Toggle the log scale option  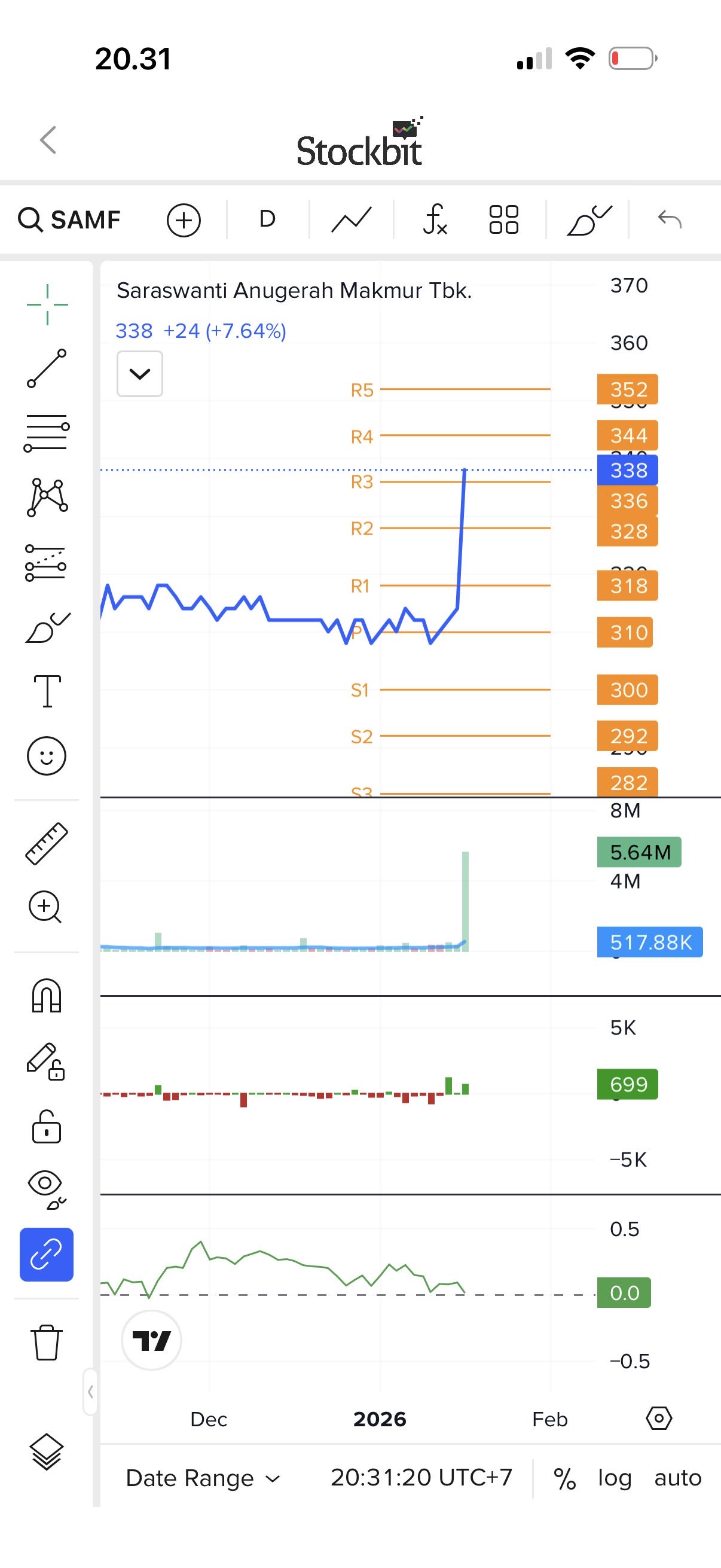(615, 1478)
